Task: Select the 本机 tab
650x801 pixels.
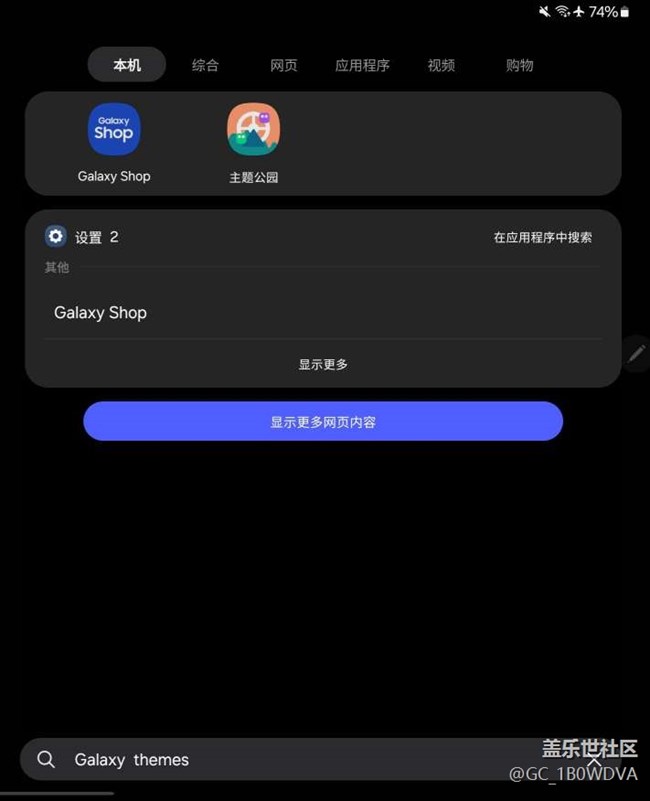Action: (127, 65)
